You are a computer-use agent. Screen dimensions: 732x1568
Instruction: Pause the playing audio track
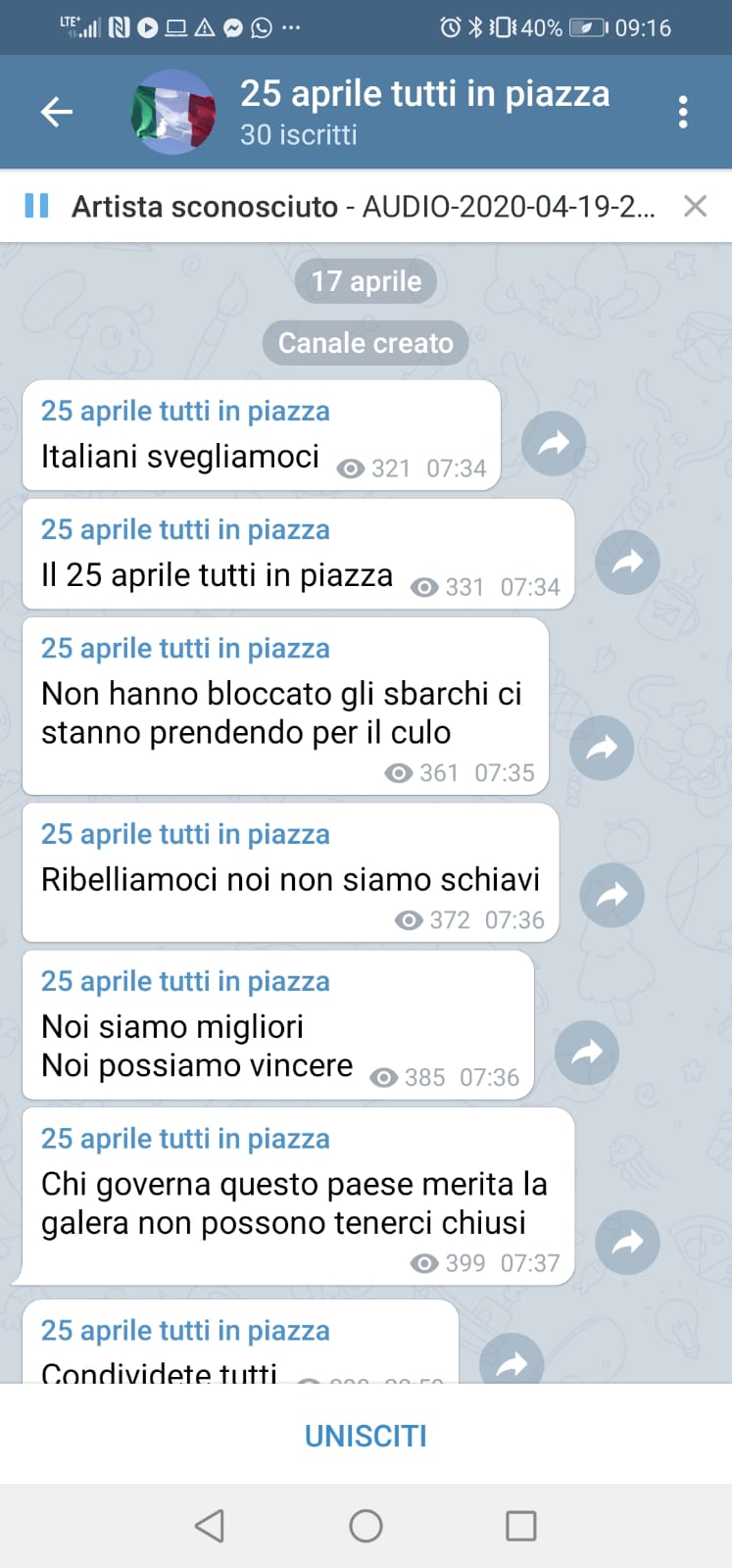(x=36, y=206)
